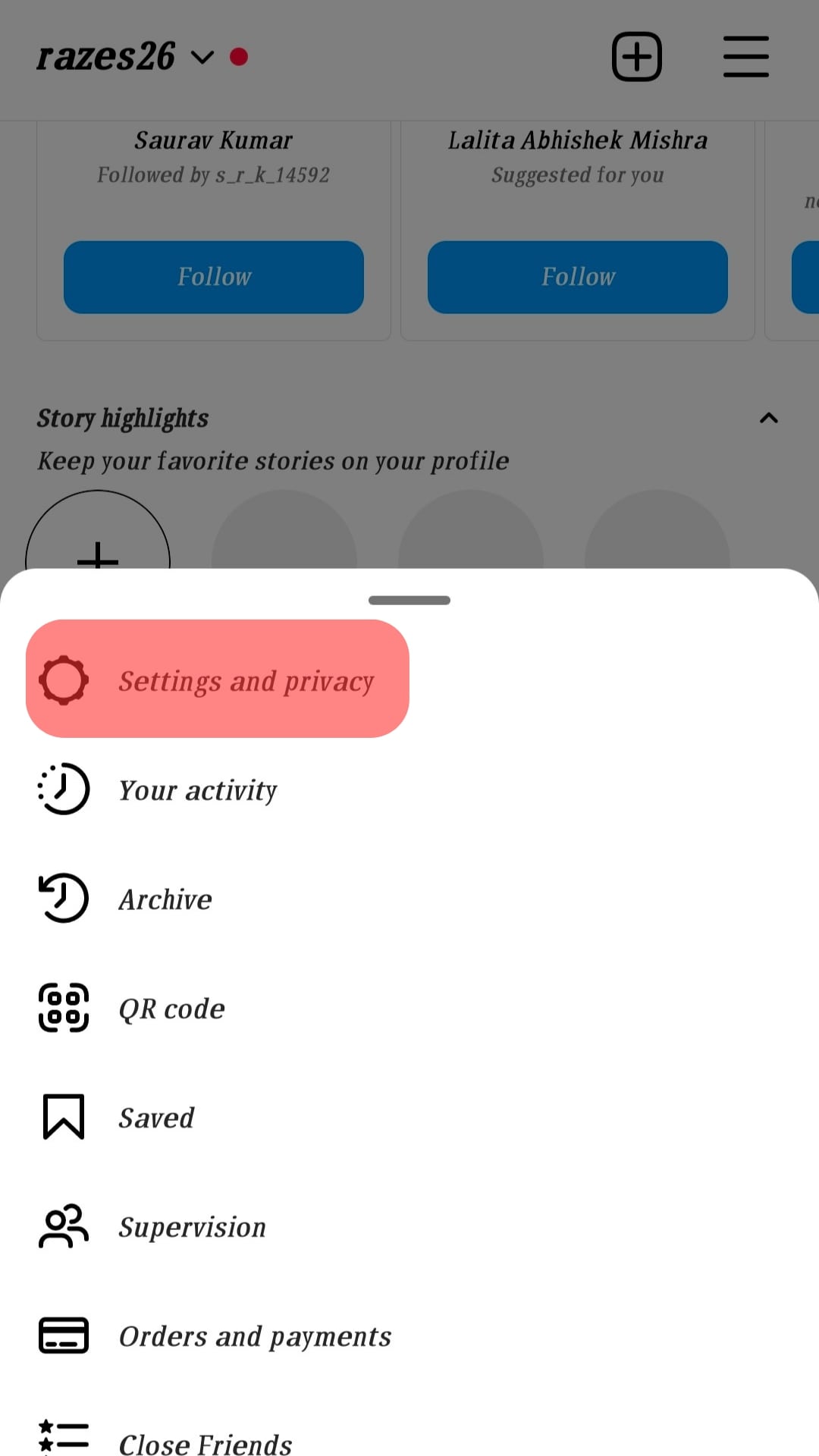Open Your activity
Image resolution: width=819 pixels, height=1456 pixels.
[197, 790]
